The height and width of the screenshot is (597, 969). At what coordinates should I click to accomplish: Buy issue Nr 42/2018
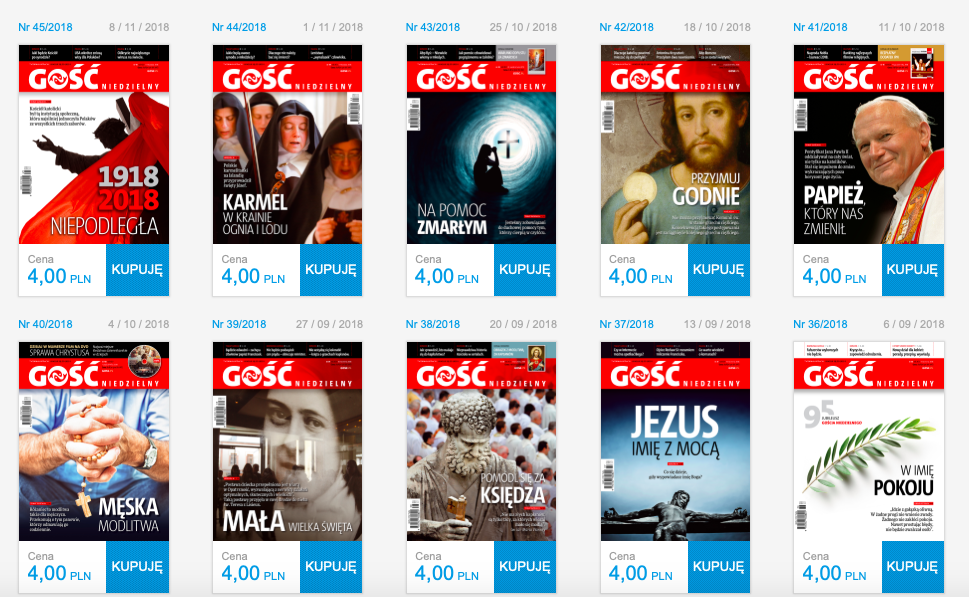click(x=719, y=270)
